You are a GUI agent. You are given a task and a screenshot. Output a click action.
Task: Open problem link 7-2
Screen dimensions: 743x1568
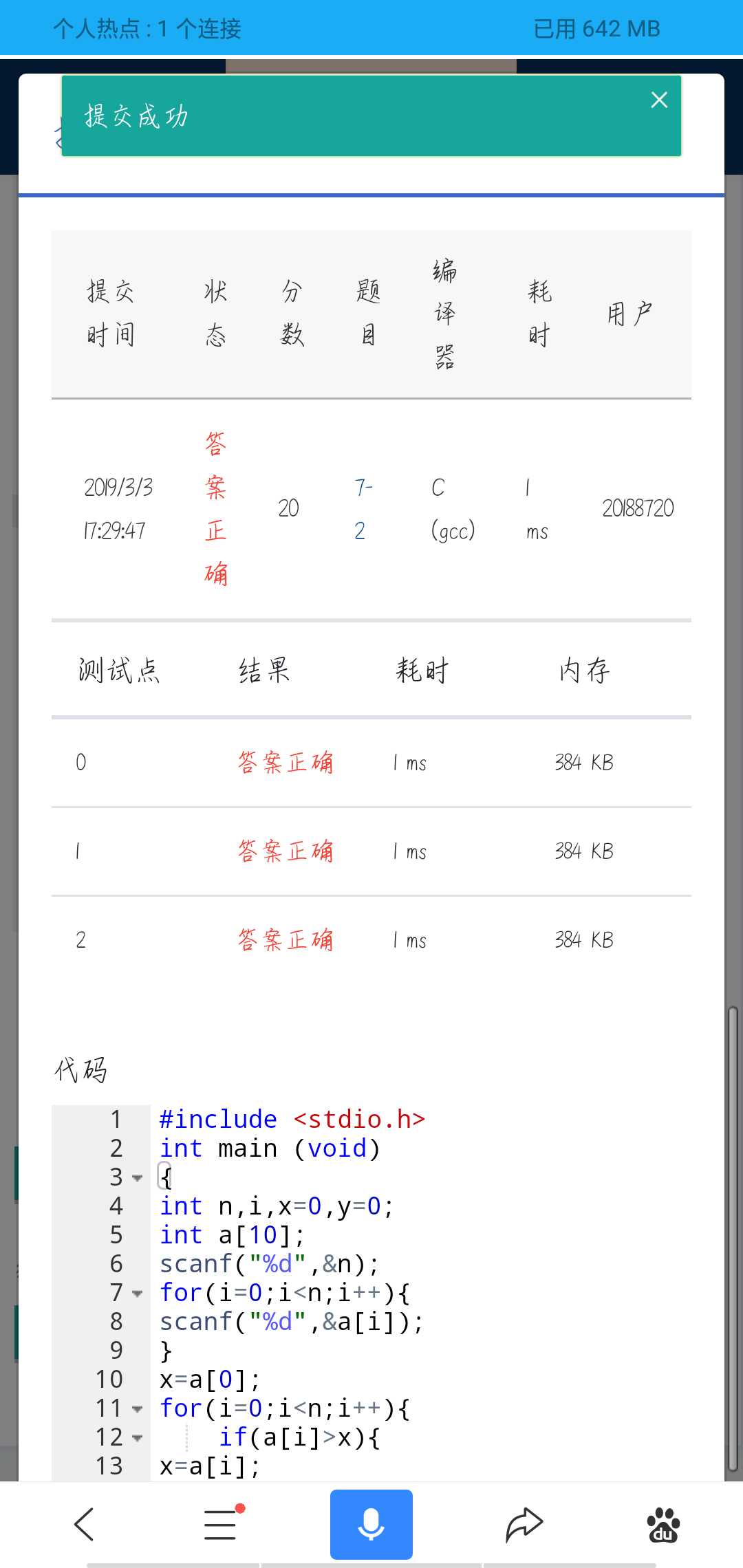point(363,509)
